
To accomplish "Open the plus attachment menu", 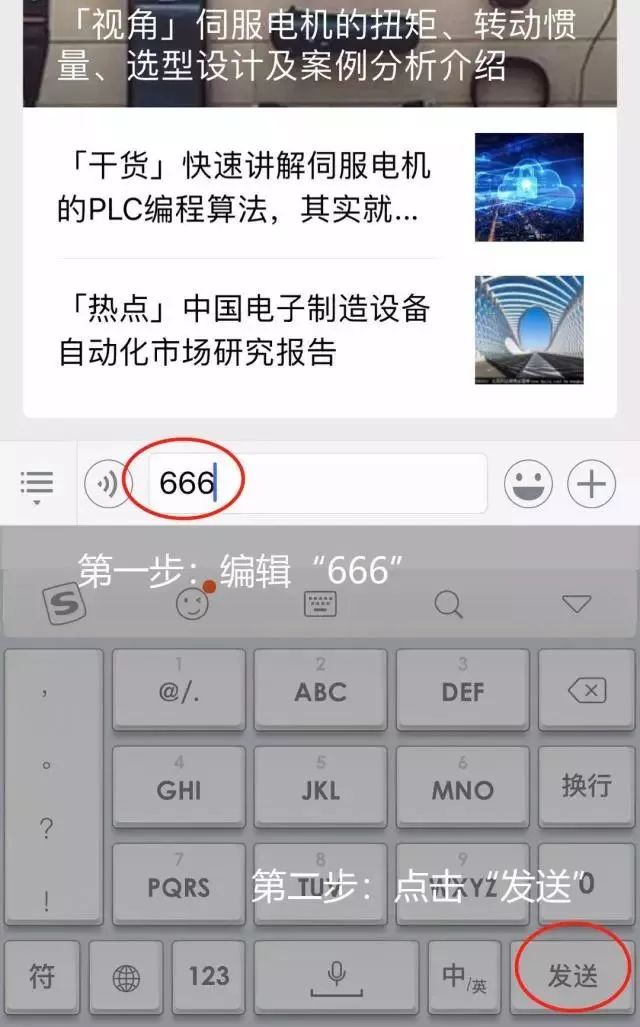I will (591, 485).
